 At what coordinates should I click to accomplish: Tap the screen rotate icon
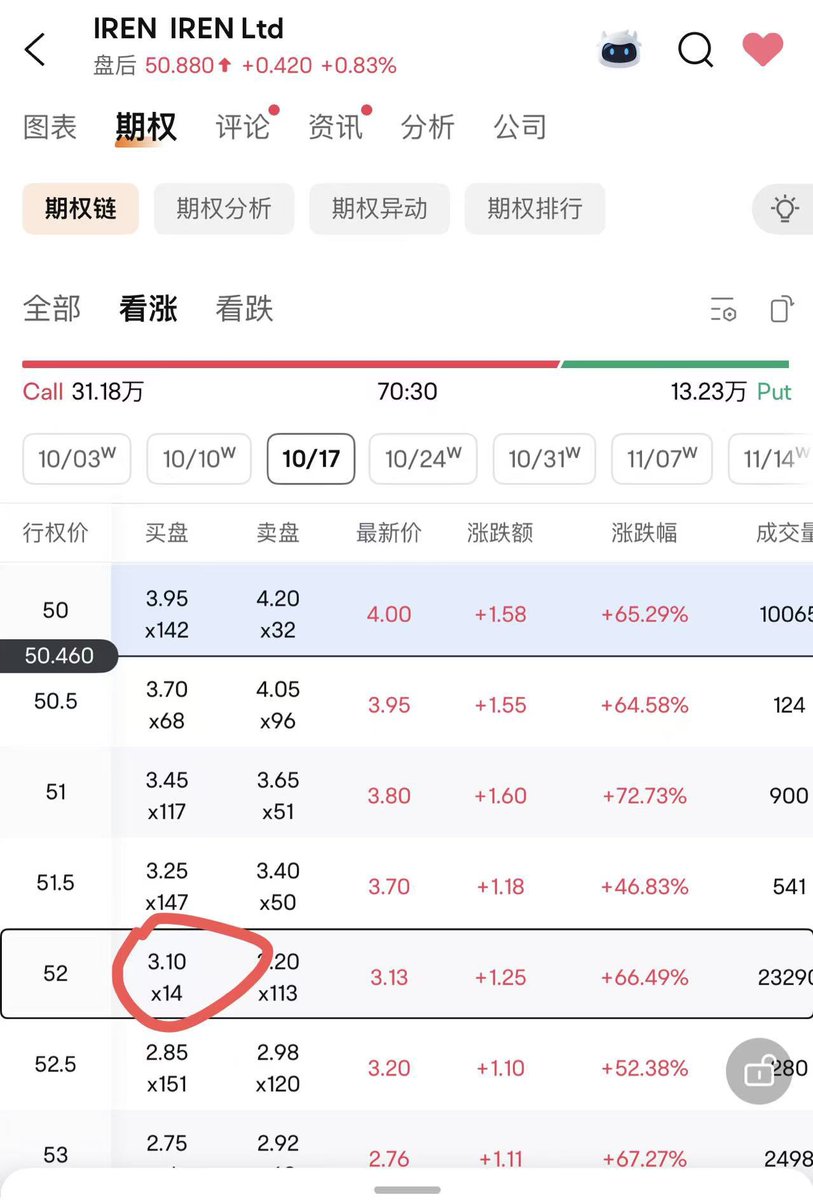(x=782, y=309)
